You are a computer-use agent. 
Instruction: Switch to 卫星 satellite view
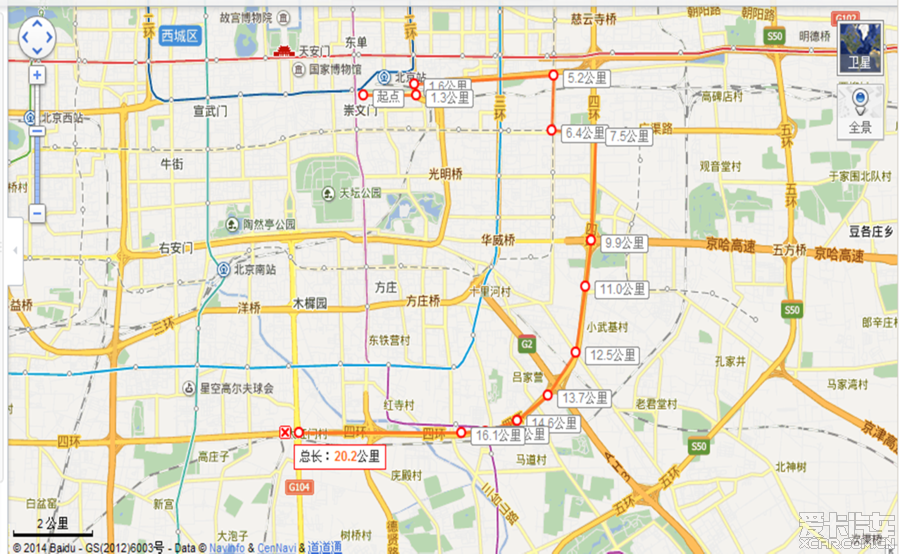[x=860, y=47]
